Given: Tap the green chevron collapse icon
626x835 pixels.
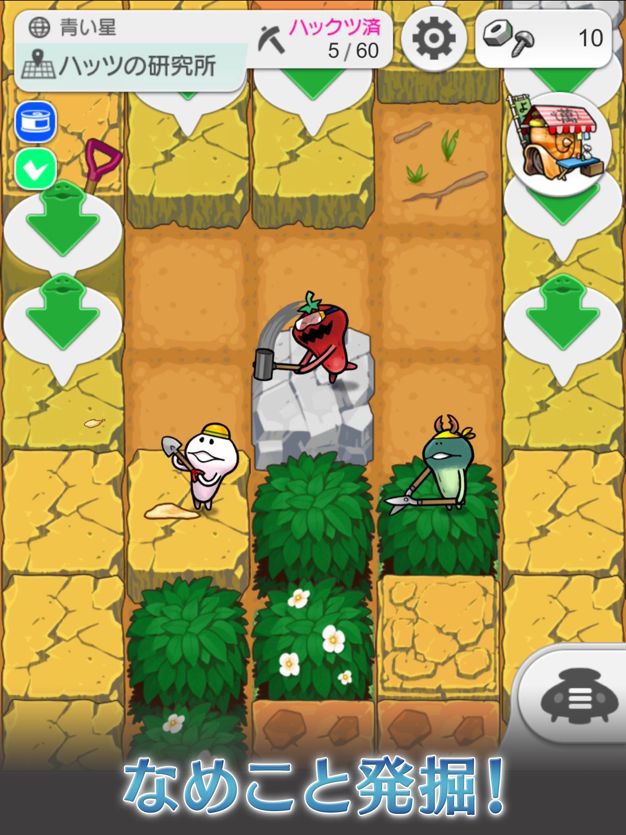Looking at the screenshot, I should (35, 170).
